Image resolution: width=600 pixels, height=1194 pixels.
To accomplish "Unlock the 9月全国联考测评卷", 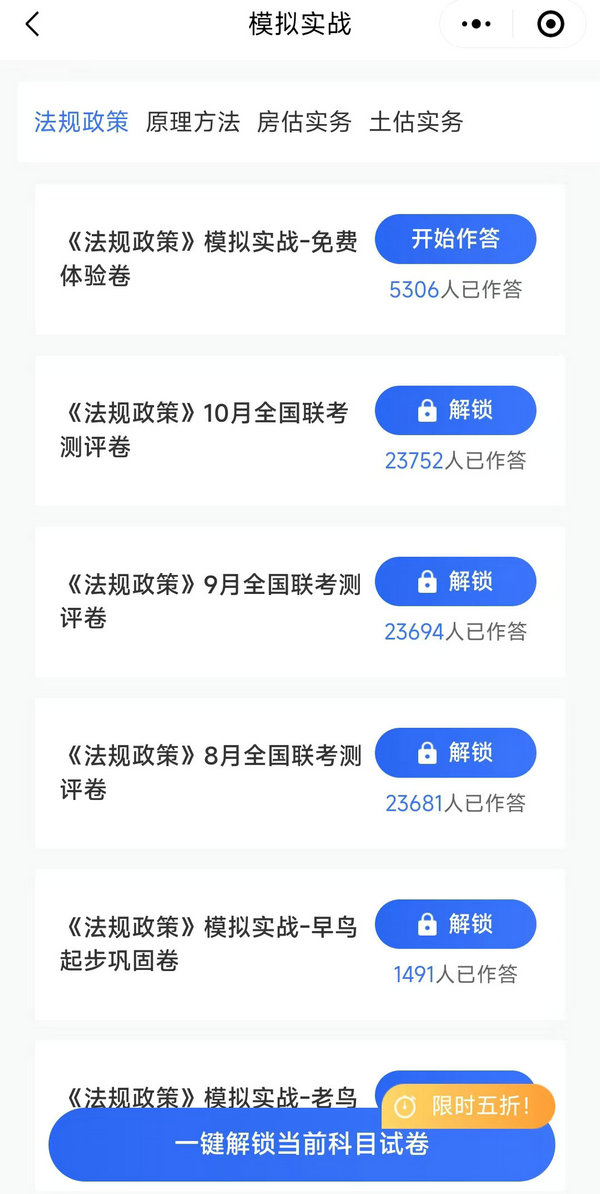I will tap(455, 581).
